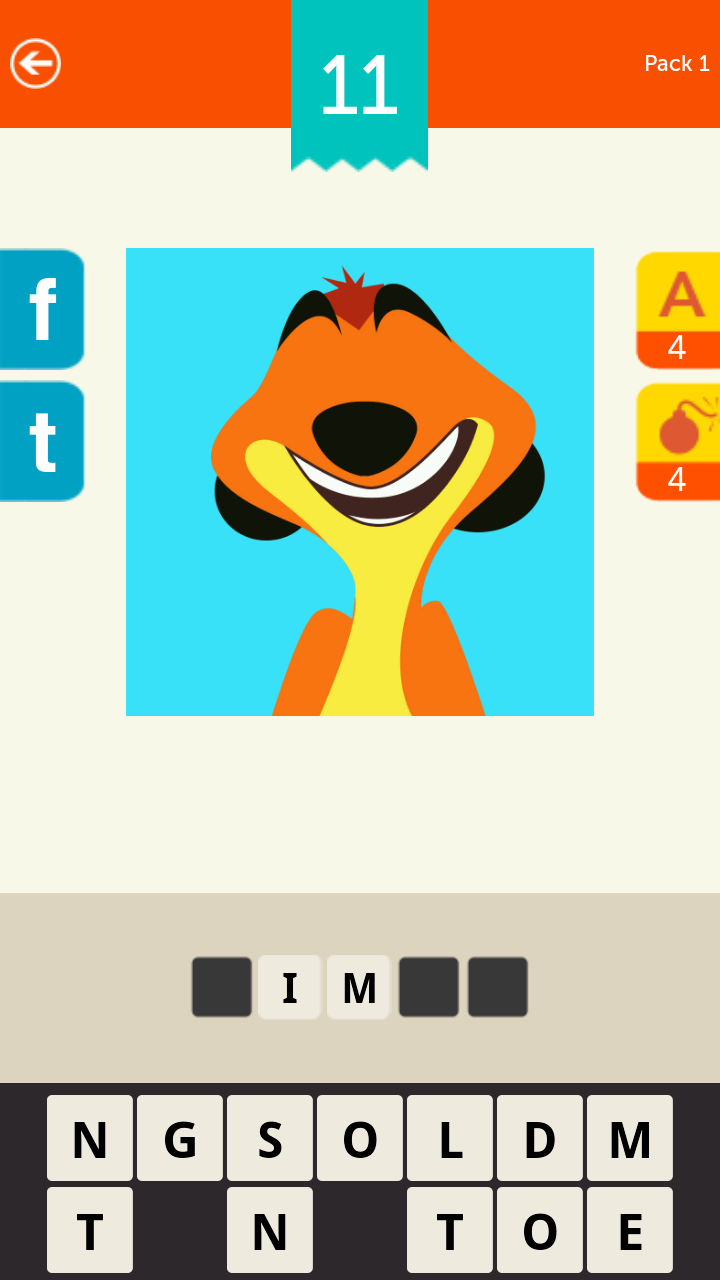Image resolution: width=720 pixels, height=1280 pixels.
Task: Pick the letter G tile
Action: 180,1138
